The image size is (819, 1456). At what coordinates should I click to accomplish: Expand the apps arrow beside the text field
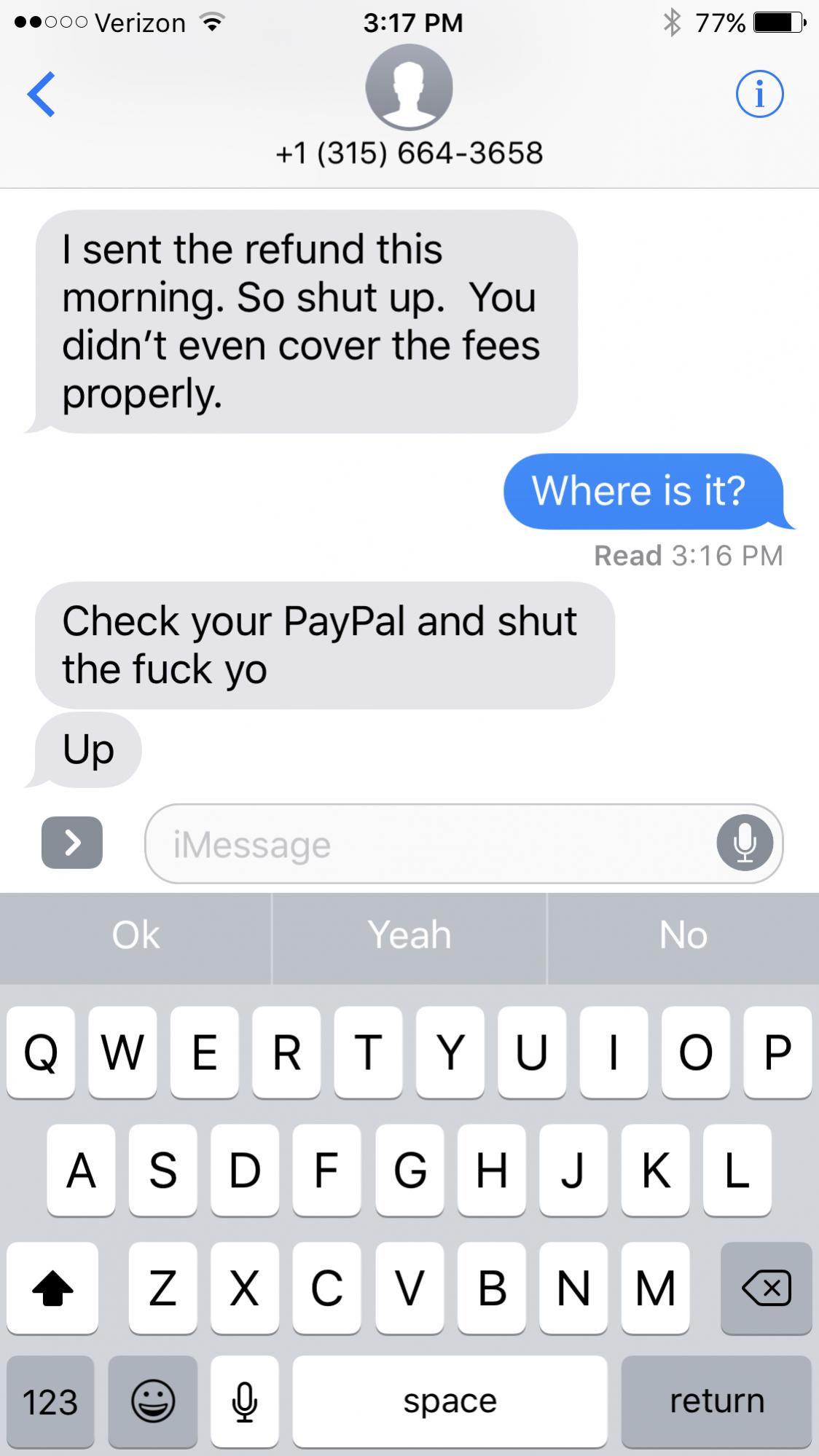(71, 843)
